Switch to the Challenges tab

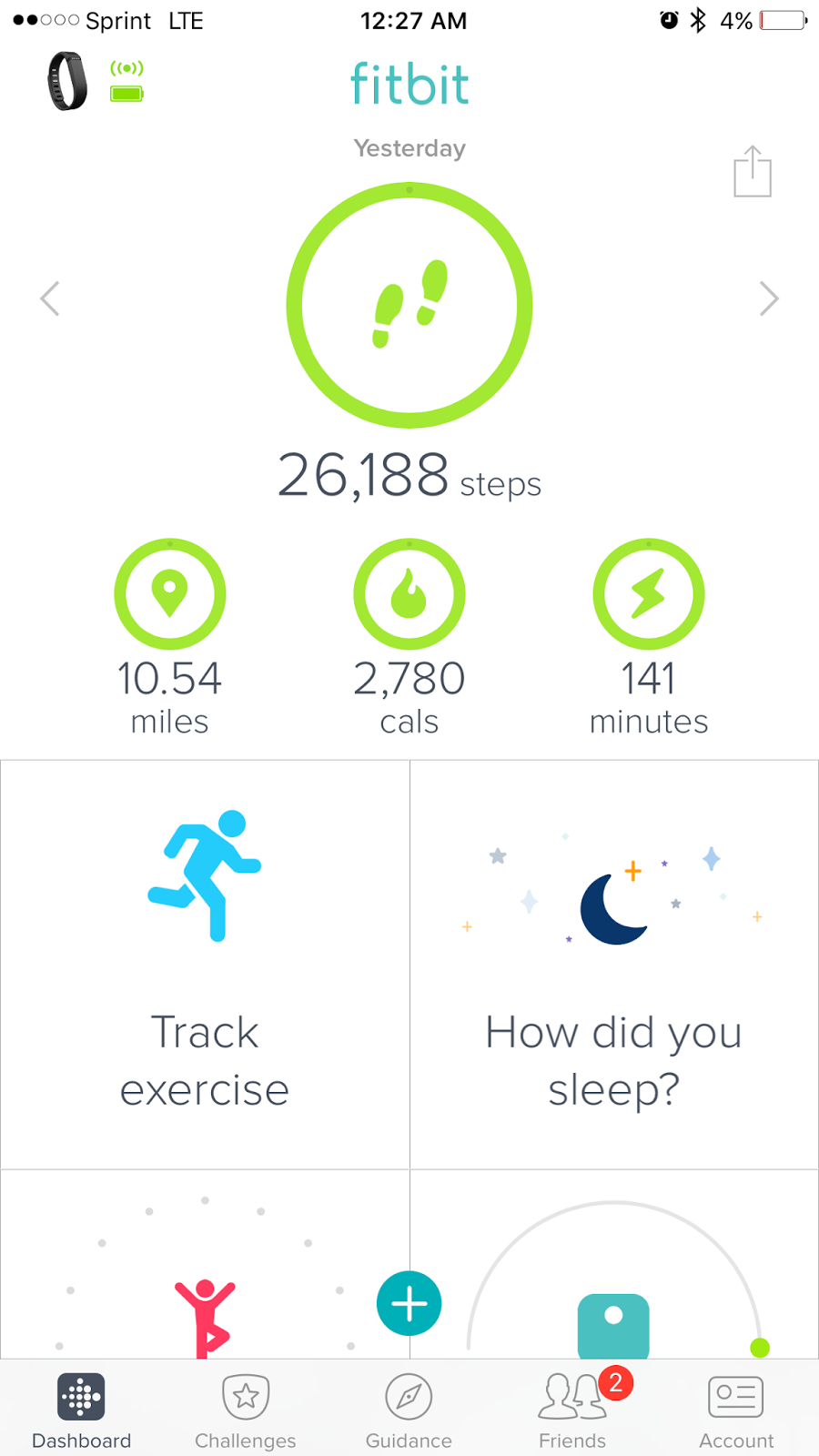[246, 1410]
